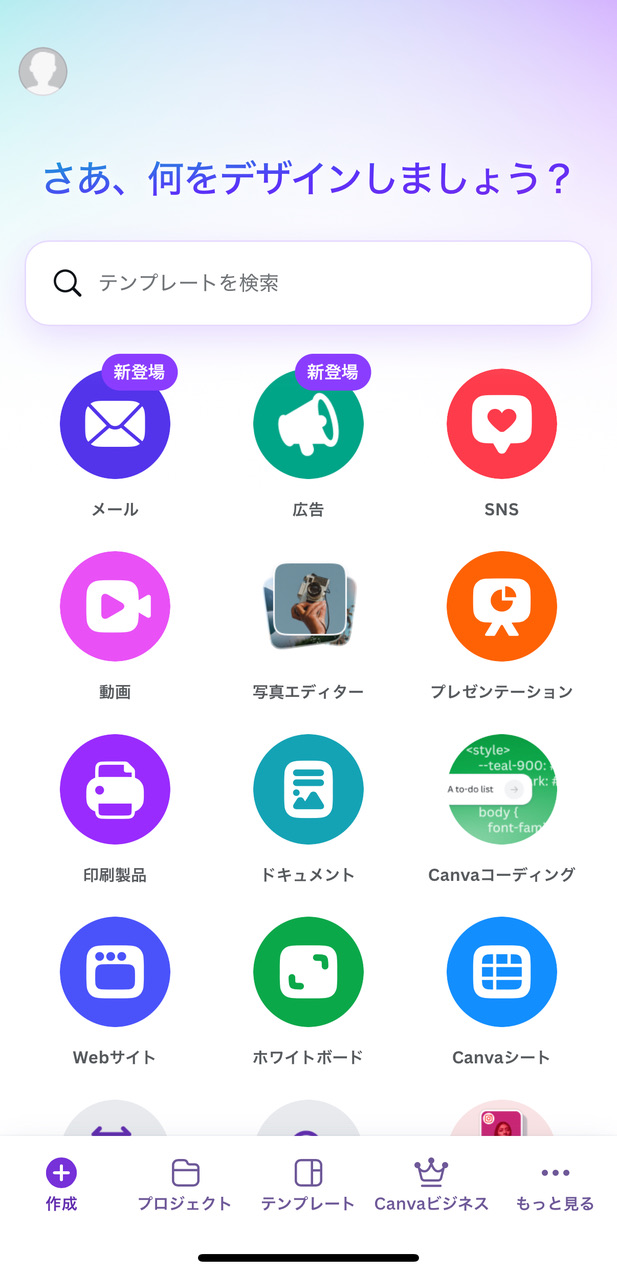Open the もっと見る tab
Image resolution: width=617 pixels, height=1274 pixels.
(x=555, y=1185)
